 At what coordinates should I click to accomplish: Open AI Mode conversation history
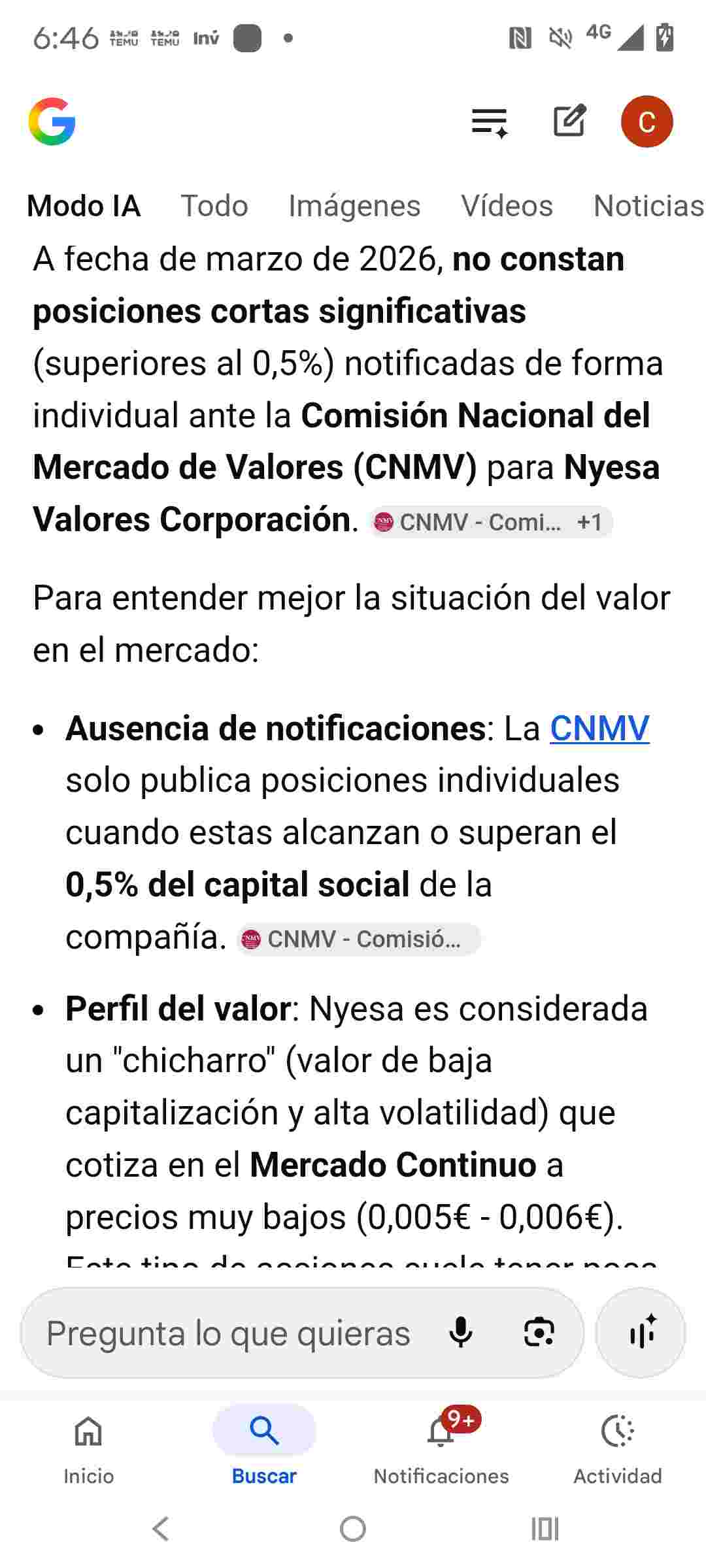489,122
